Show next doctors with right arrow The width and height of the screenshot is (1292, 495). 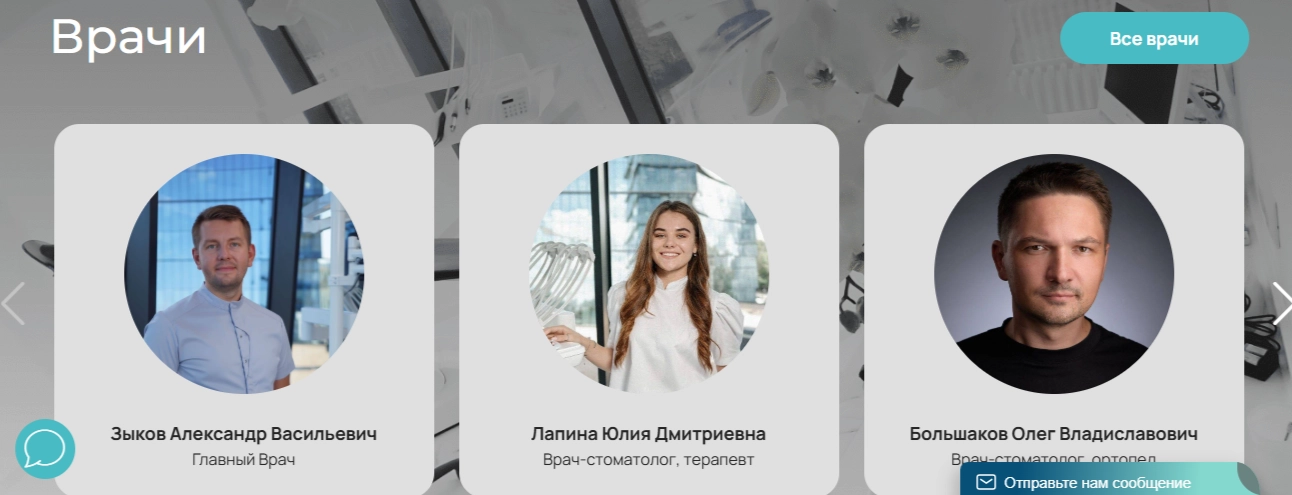coord(1280,303)
